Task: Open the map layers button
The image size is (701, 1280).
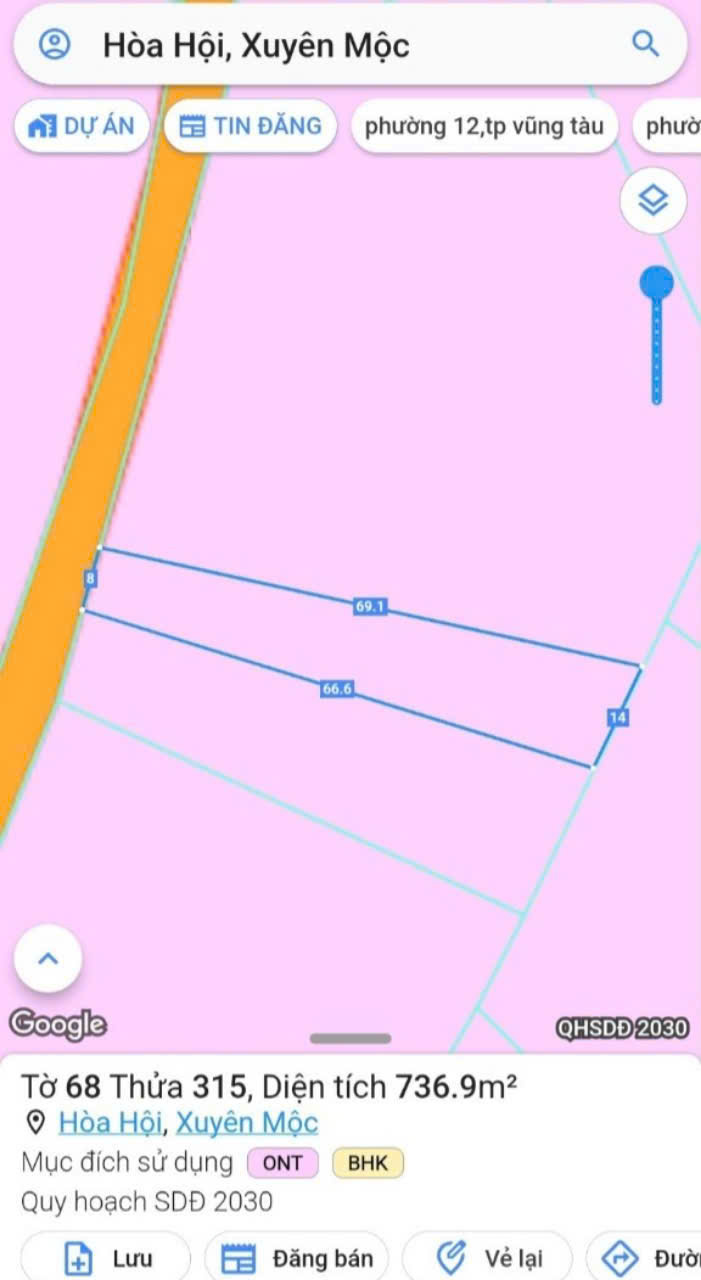Action: [653, 202]
